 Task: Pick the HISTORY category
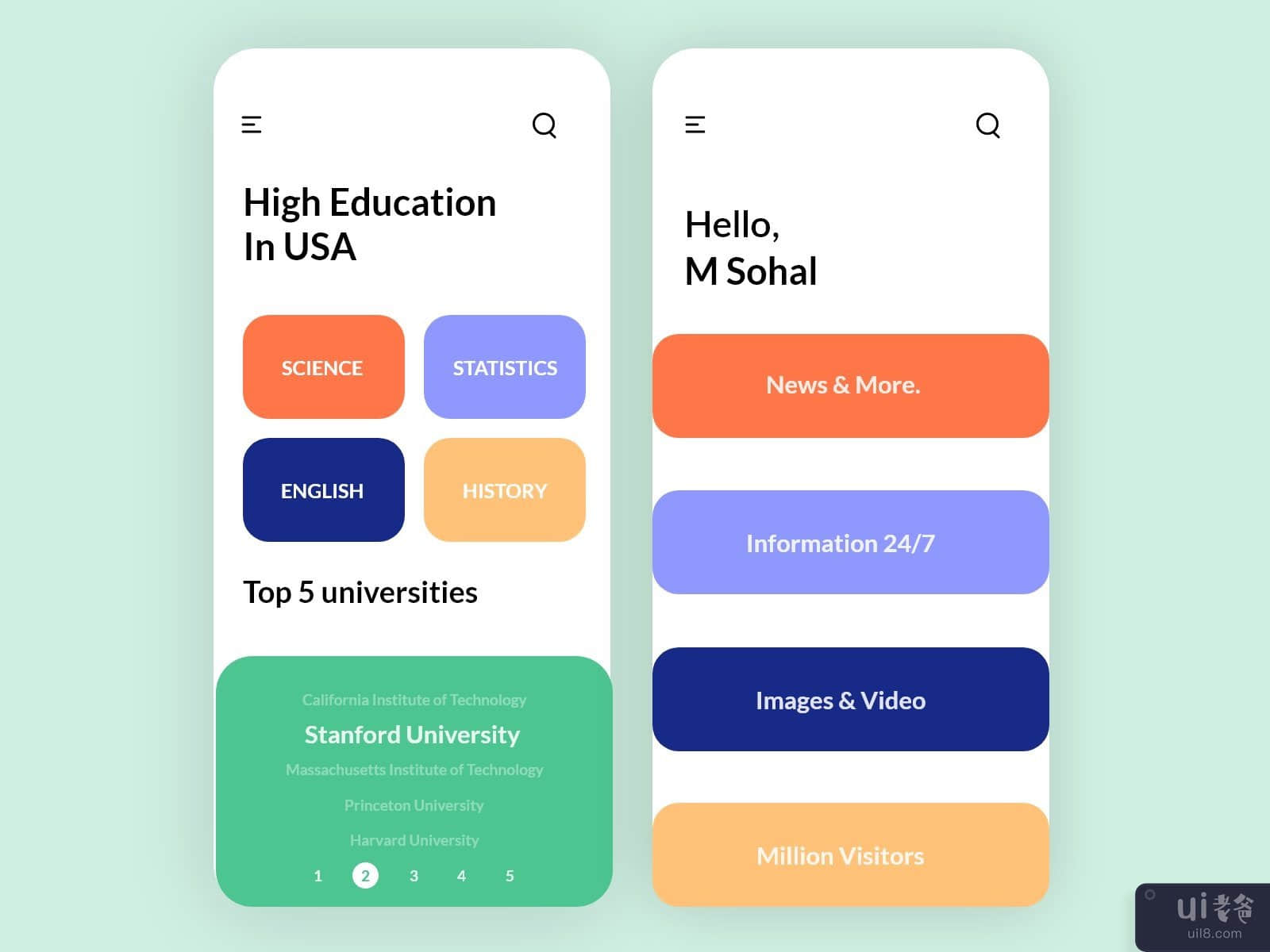pyautogui.click(x=505, y=490)
